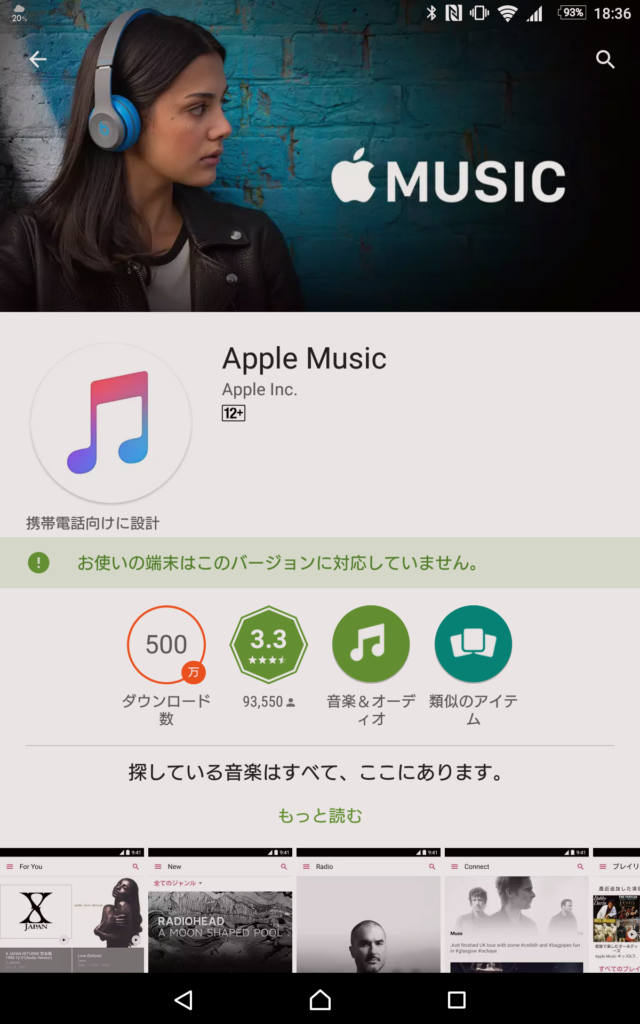Go back using the top arrow
This screenshot has width=640, height=1024.
click(38, 60)
